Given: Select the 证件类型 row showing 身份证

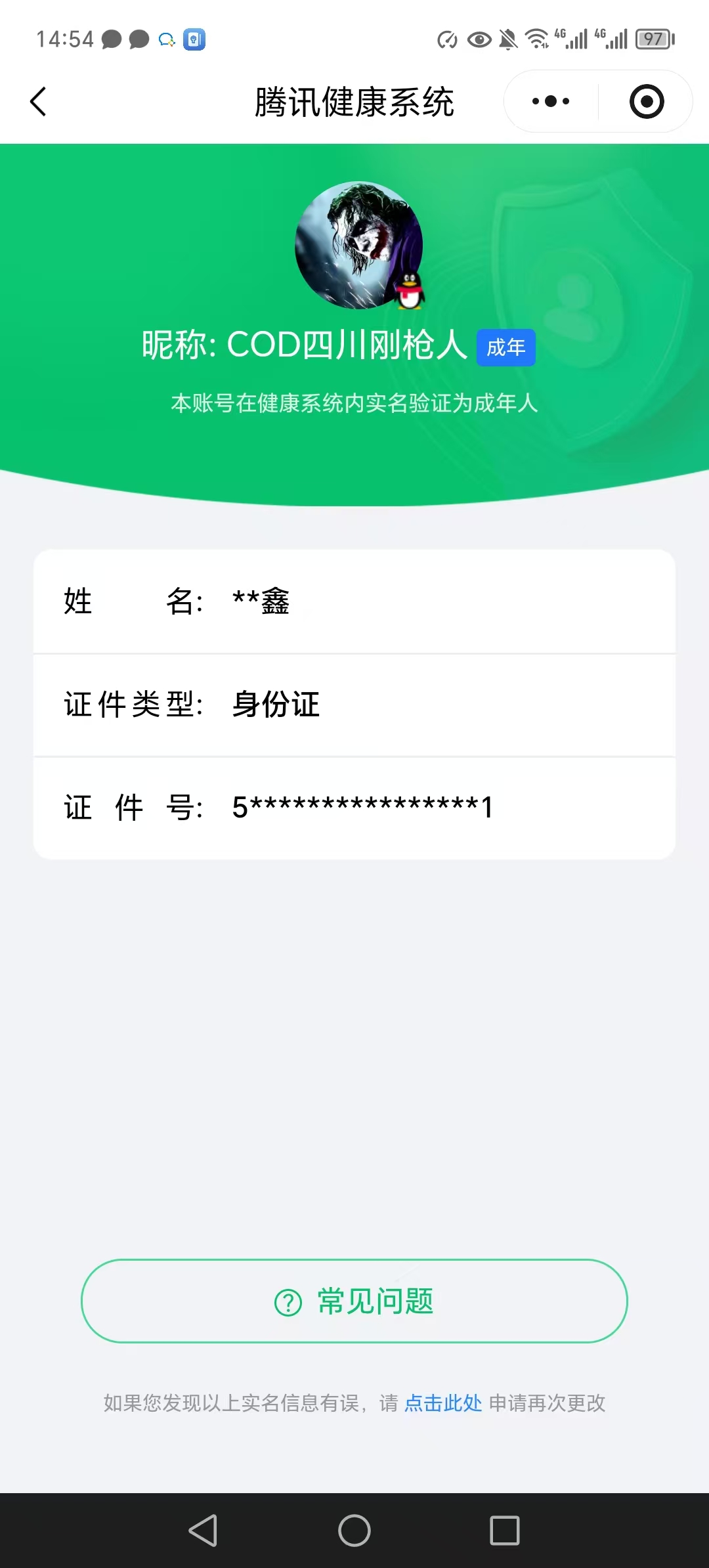Looking at the screenshot, I should coord(354,705).
